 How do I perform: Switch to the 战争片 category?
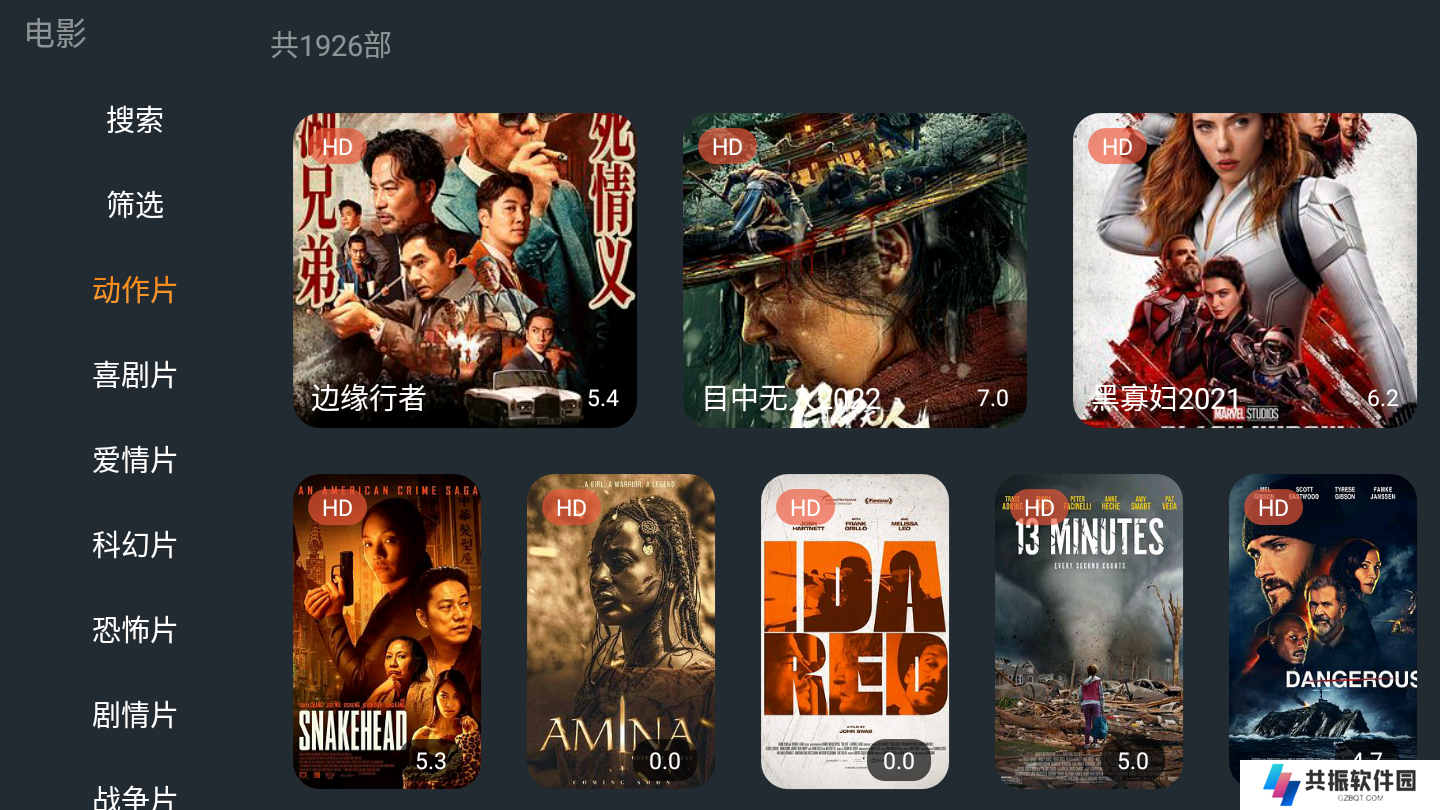(135, 797)
